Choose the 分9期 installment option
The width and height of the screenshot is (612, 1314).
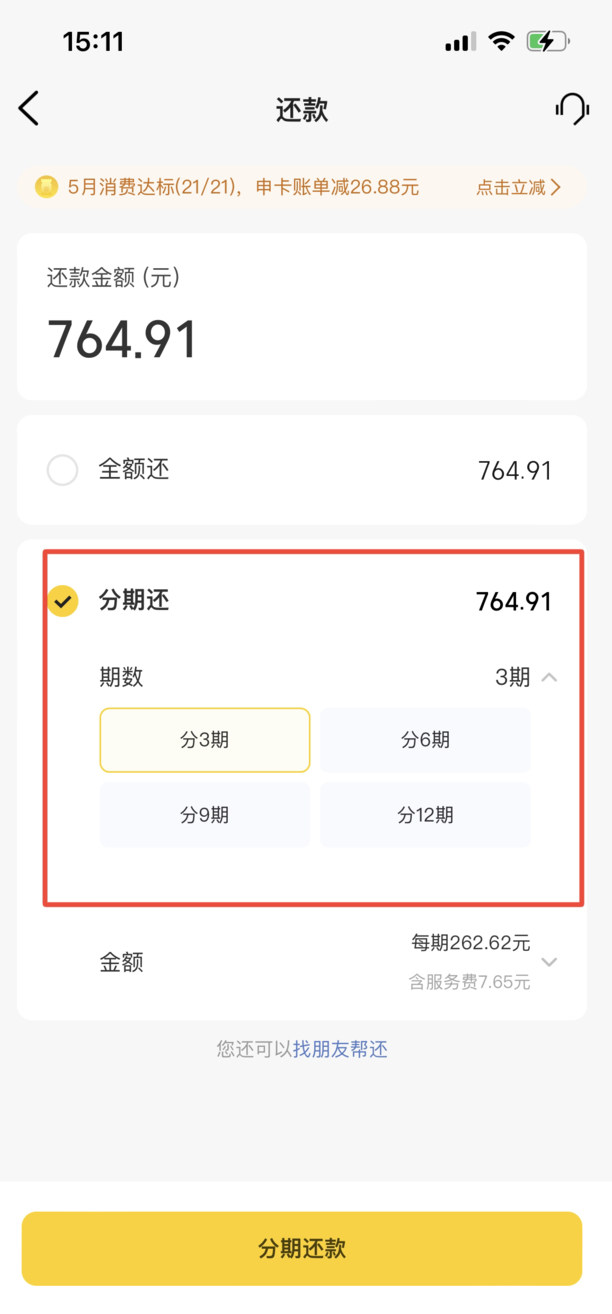[x=205, y=815]
